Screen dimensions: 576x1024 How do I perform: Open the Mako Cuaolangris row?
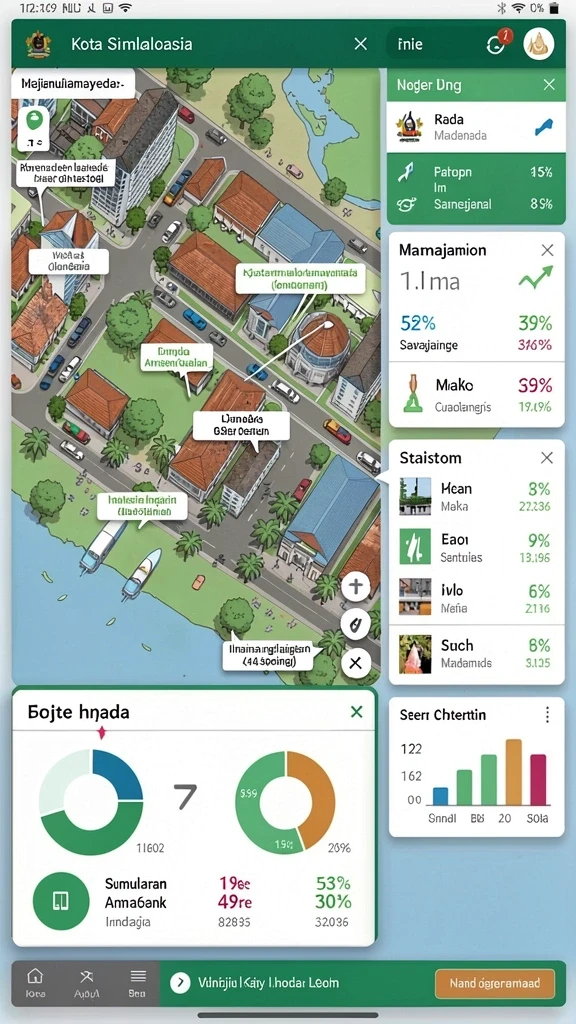tap(477, 395)
